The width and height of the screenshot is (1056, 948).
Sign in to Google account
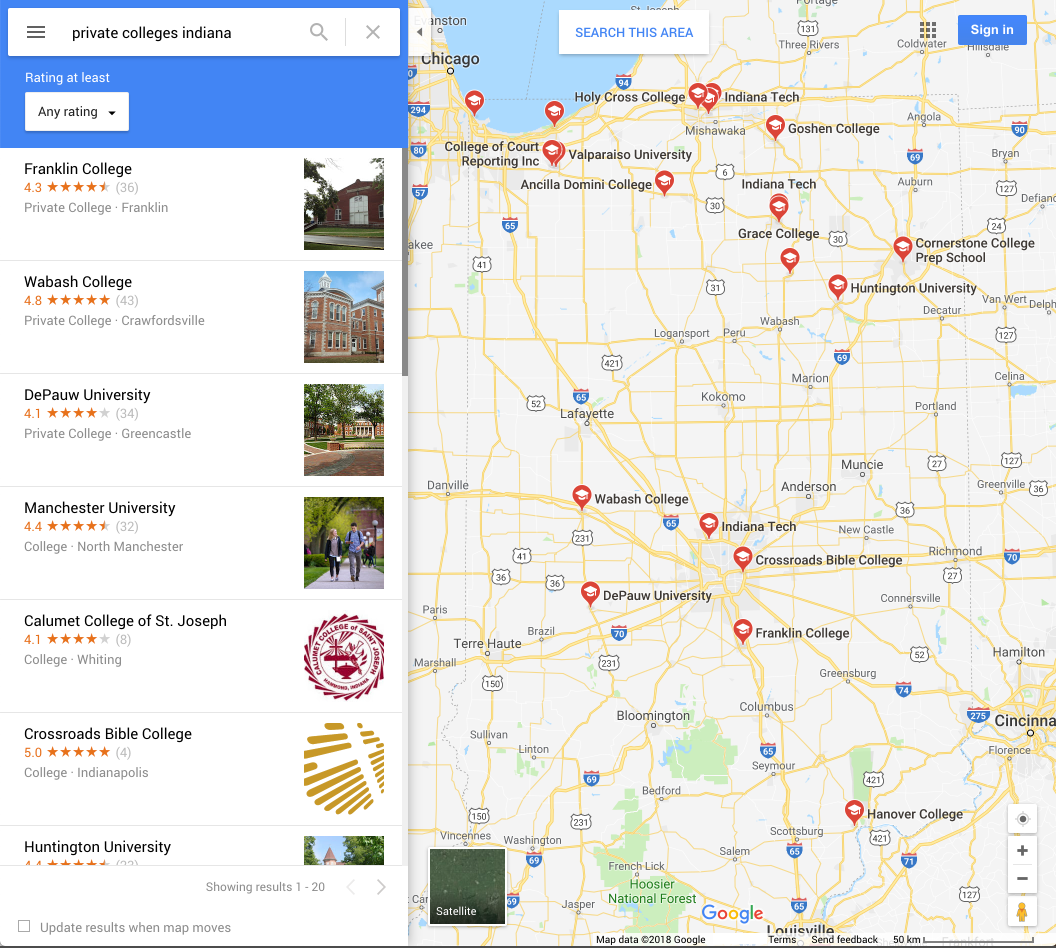[x=991, y=30]
